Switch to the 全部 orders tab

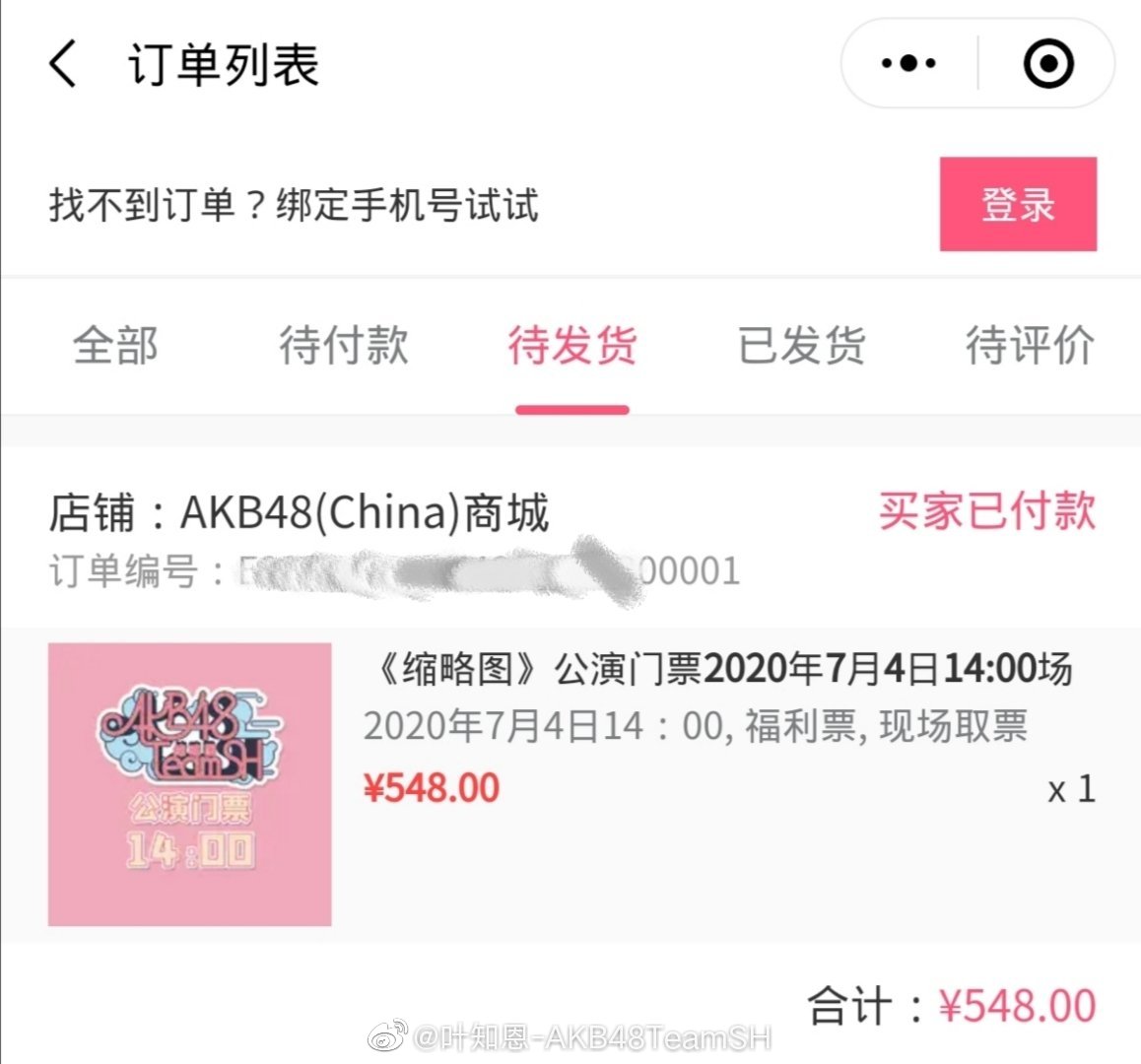[115, 346]
